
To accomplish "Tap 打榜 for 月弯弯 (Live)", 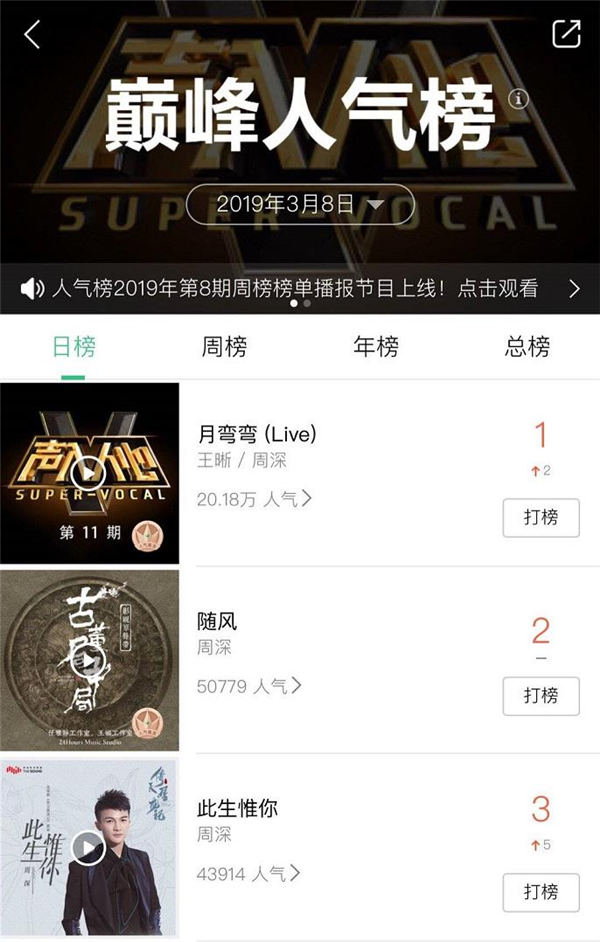I will [x=541, y=517].
